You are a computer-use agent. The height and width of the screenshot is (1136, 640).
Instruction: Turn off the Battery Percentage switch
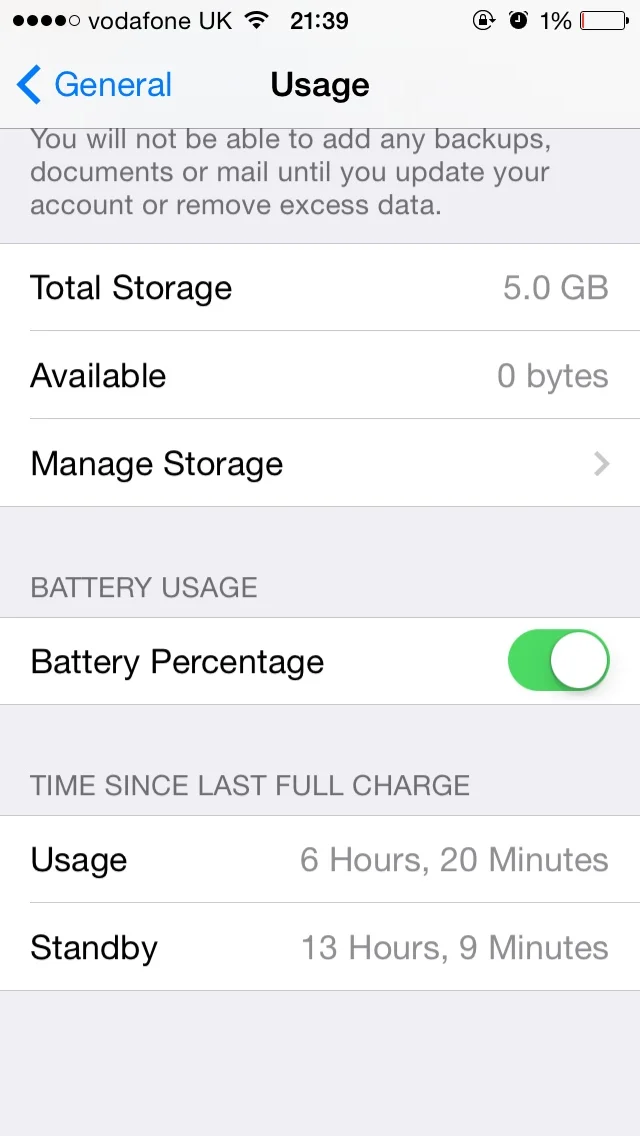point(558,661)
